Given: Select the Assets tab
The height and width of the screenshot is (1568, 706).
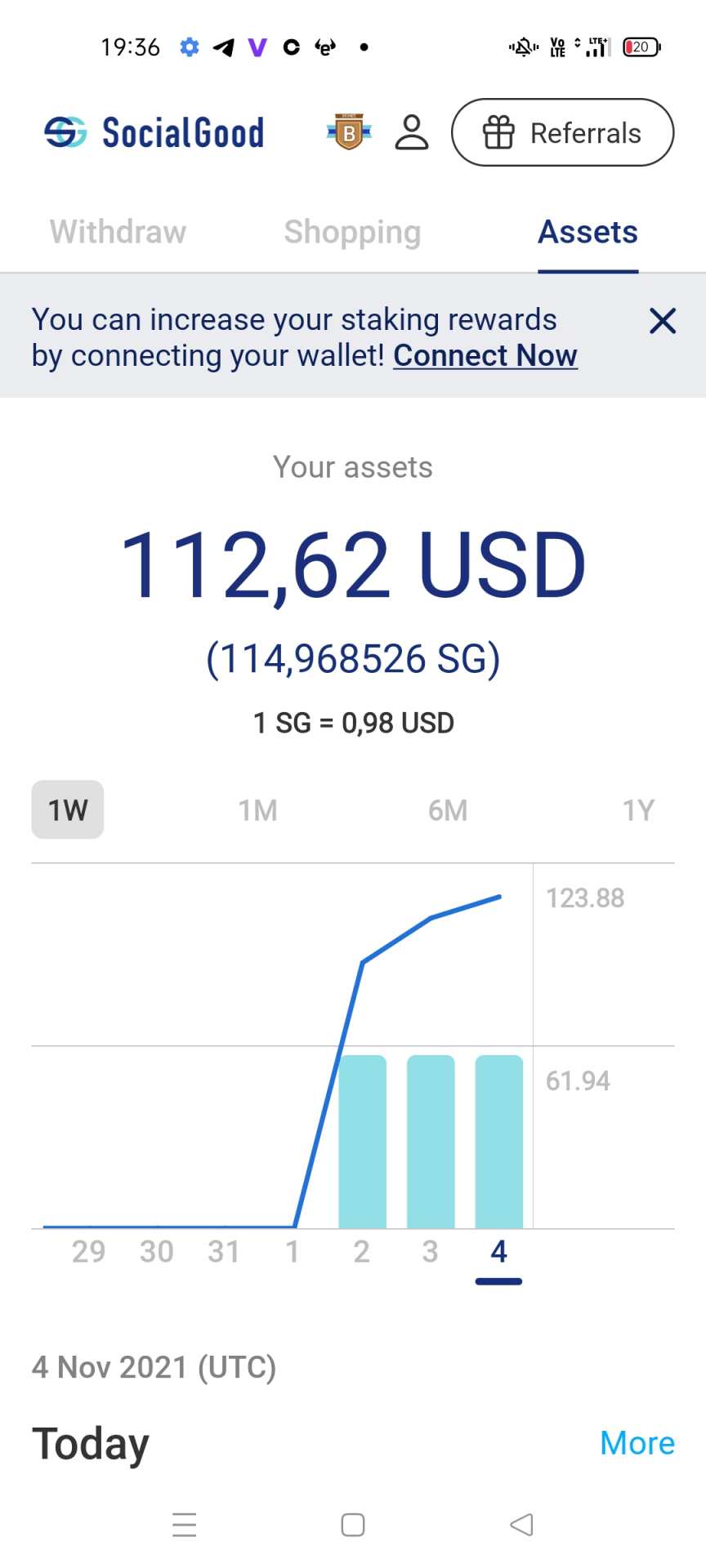Looking at the screenshot, I should point(588,232).
